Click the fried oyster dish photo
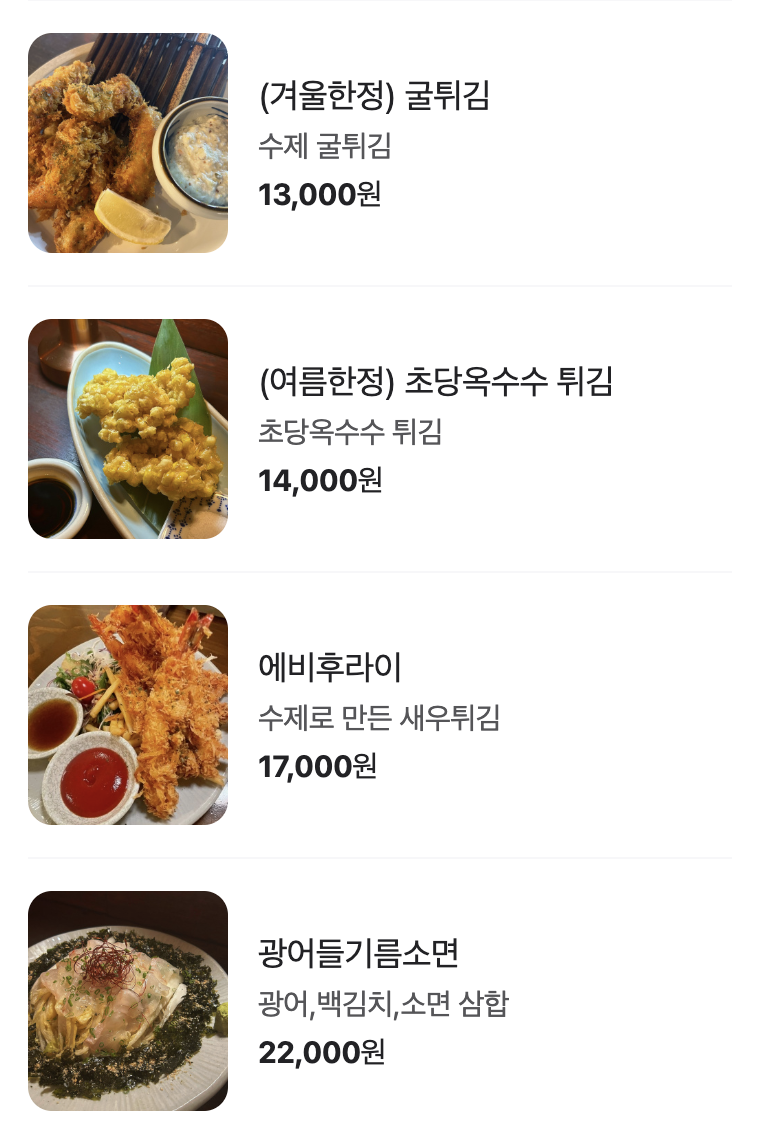This screenshot has width=762, height=1132. (x=127, y=143)
